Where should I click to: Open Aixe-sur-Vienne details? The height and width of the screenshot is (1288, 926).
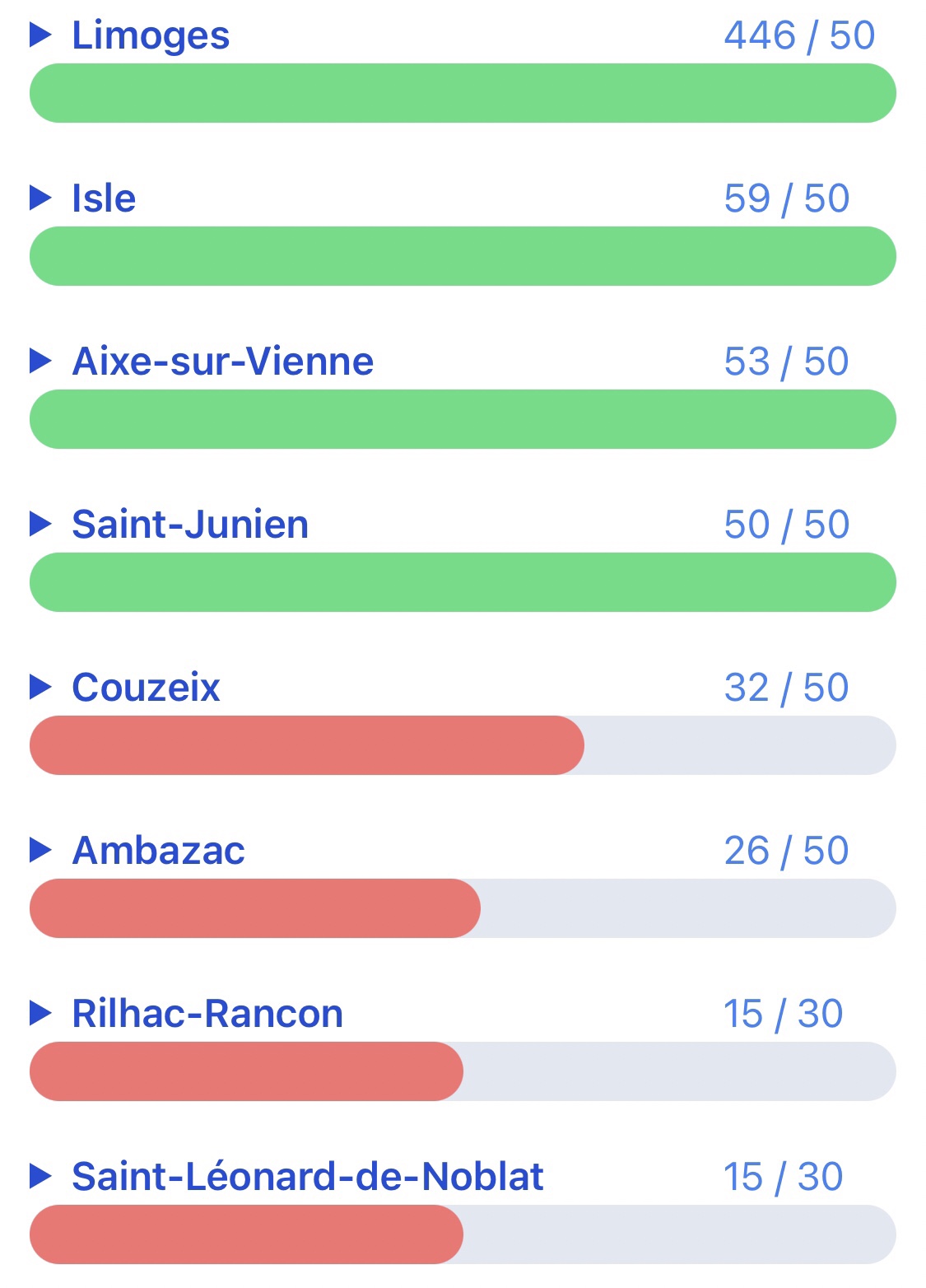coord(41,362)
